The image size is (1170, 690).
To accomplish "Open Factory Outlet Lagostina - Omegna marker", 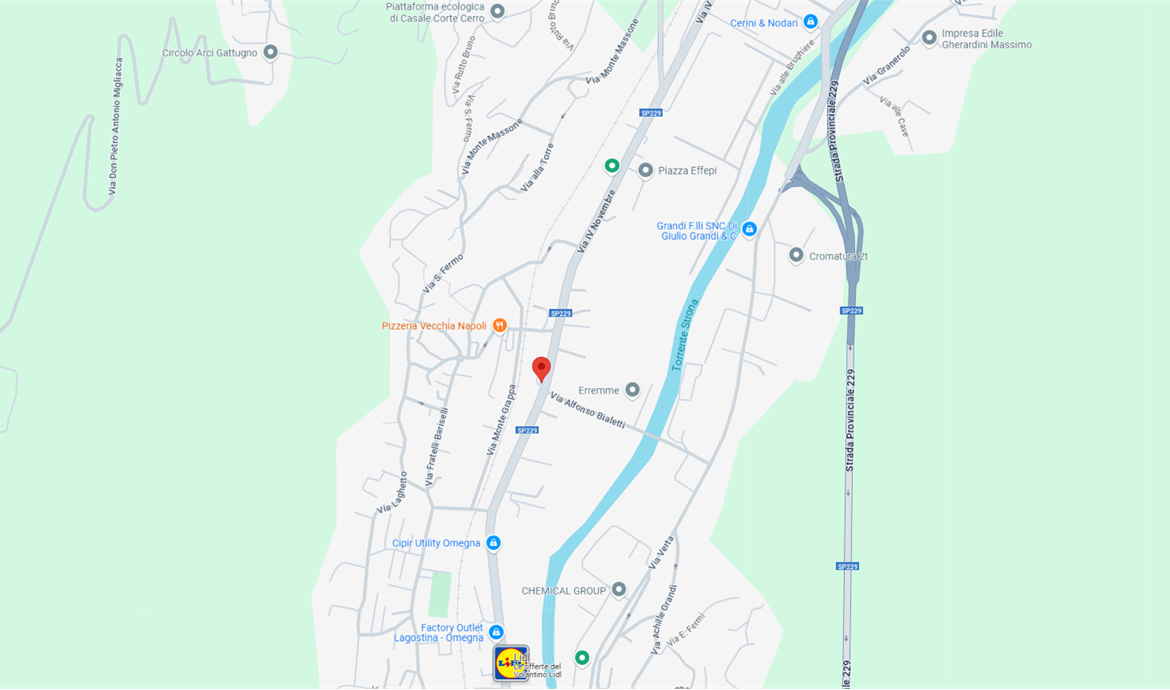I will [x=496, y=632].
